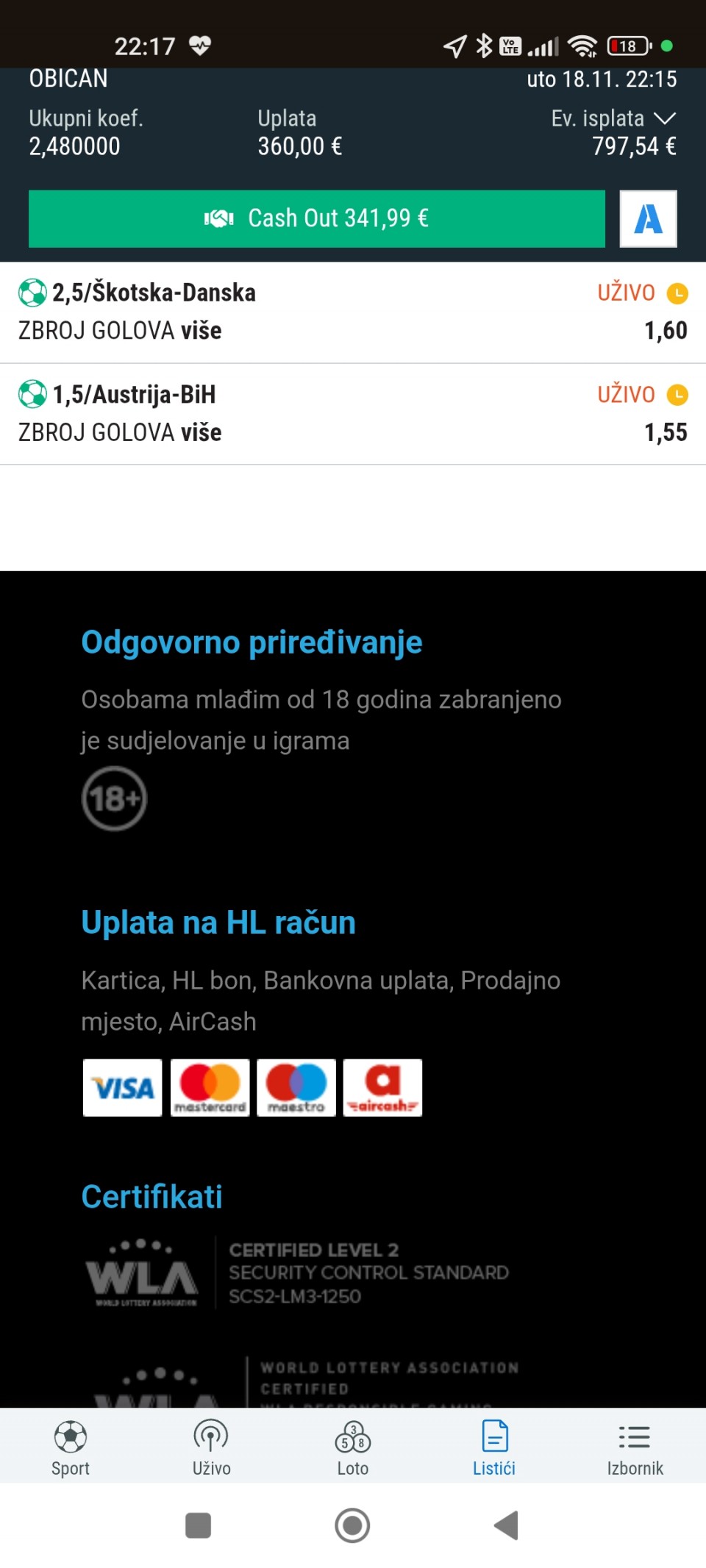Image resolution: width=706 pixels, height=1568 pixels.
Task: Expand the Ev. isplata details chevron
Action: (665, 118)
